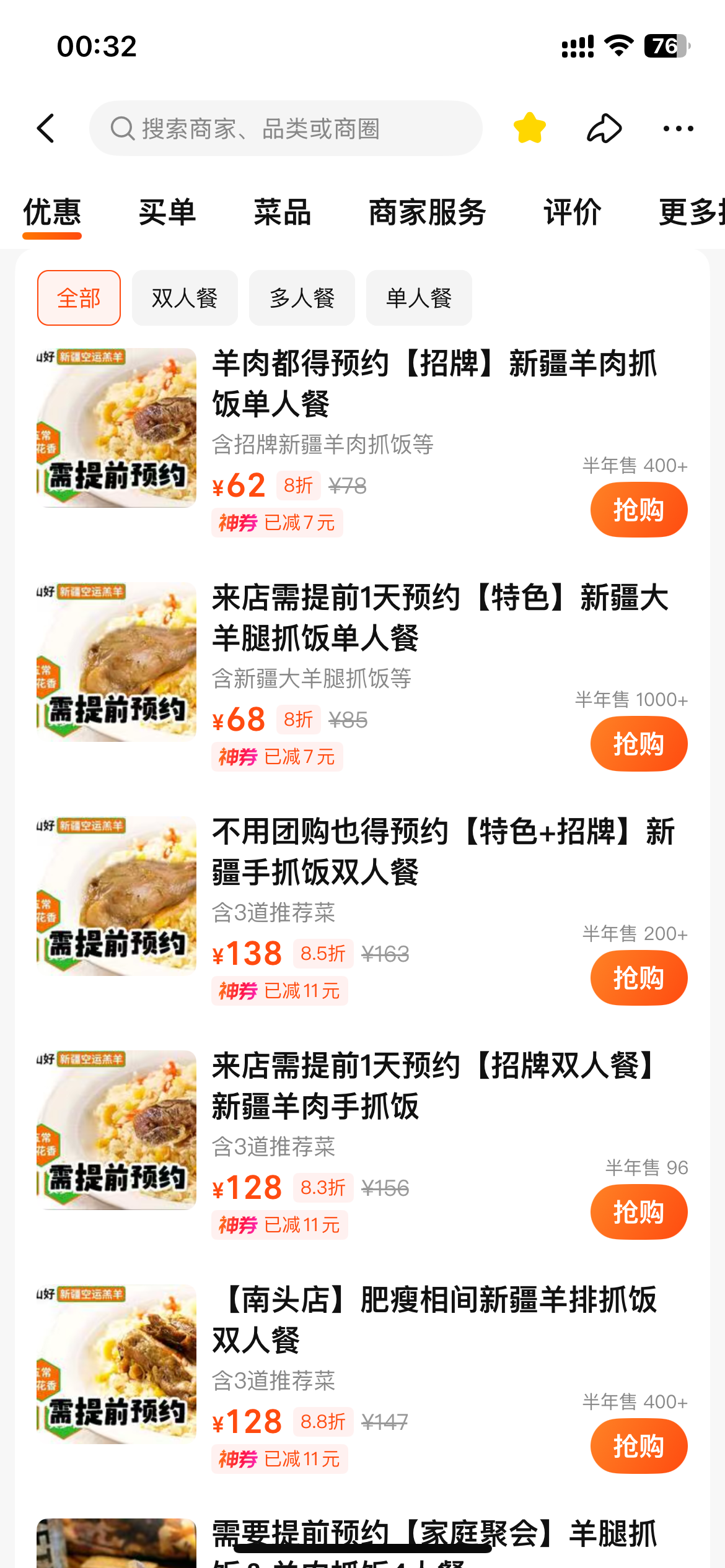The image size is (725, 1568).
Task: Tap 抢购 for the ¥68 大羊腿抓饭单人餐
Action: tap(638, 744)
